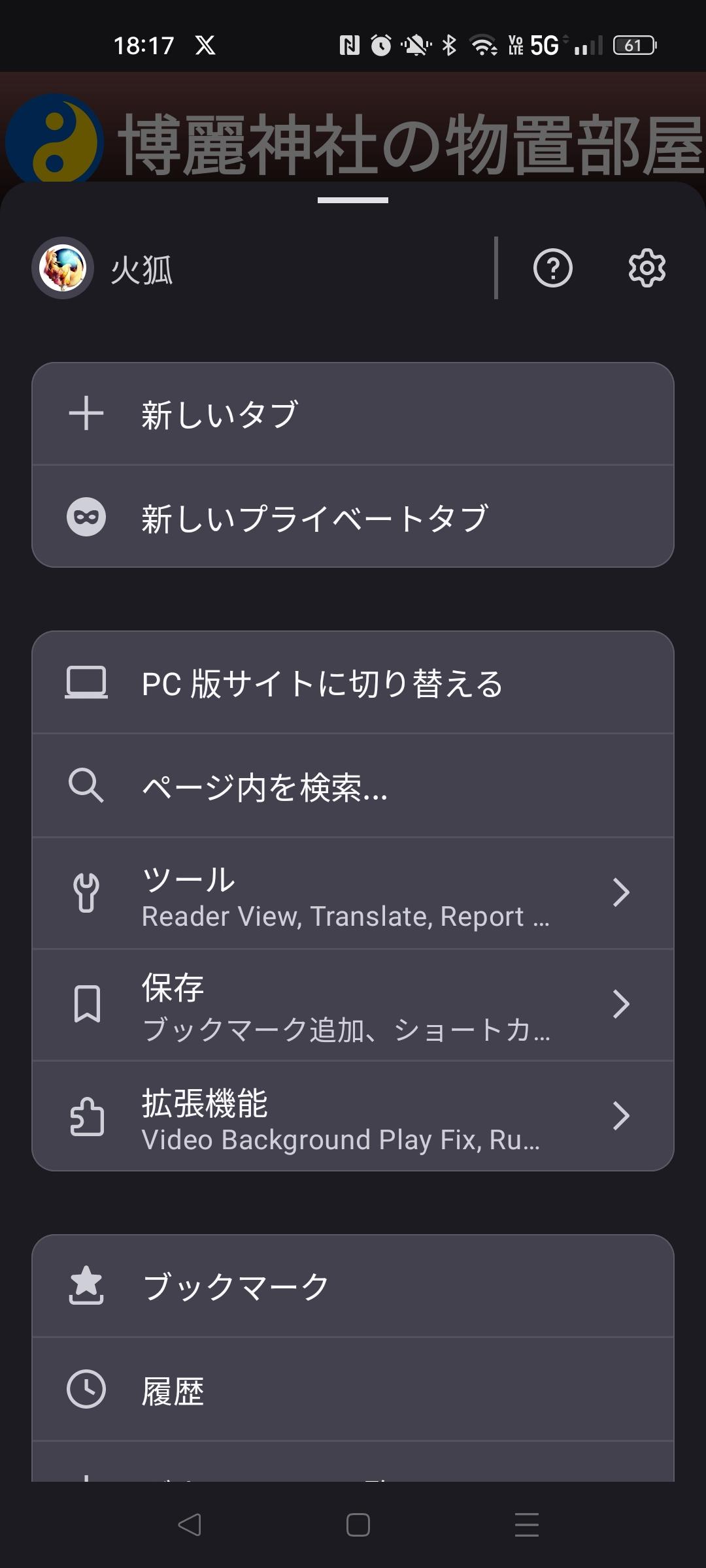Open a new tab (新しいタブ)
This screenshot has height=1568, width=706.
(353, 414)
